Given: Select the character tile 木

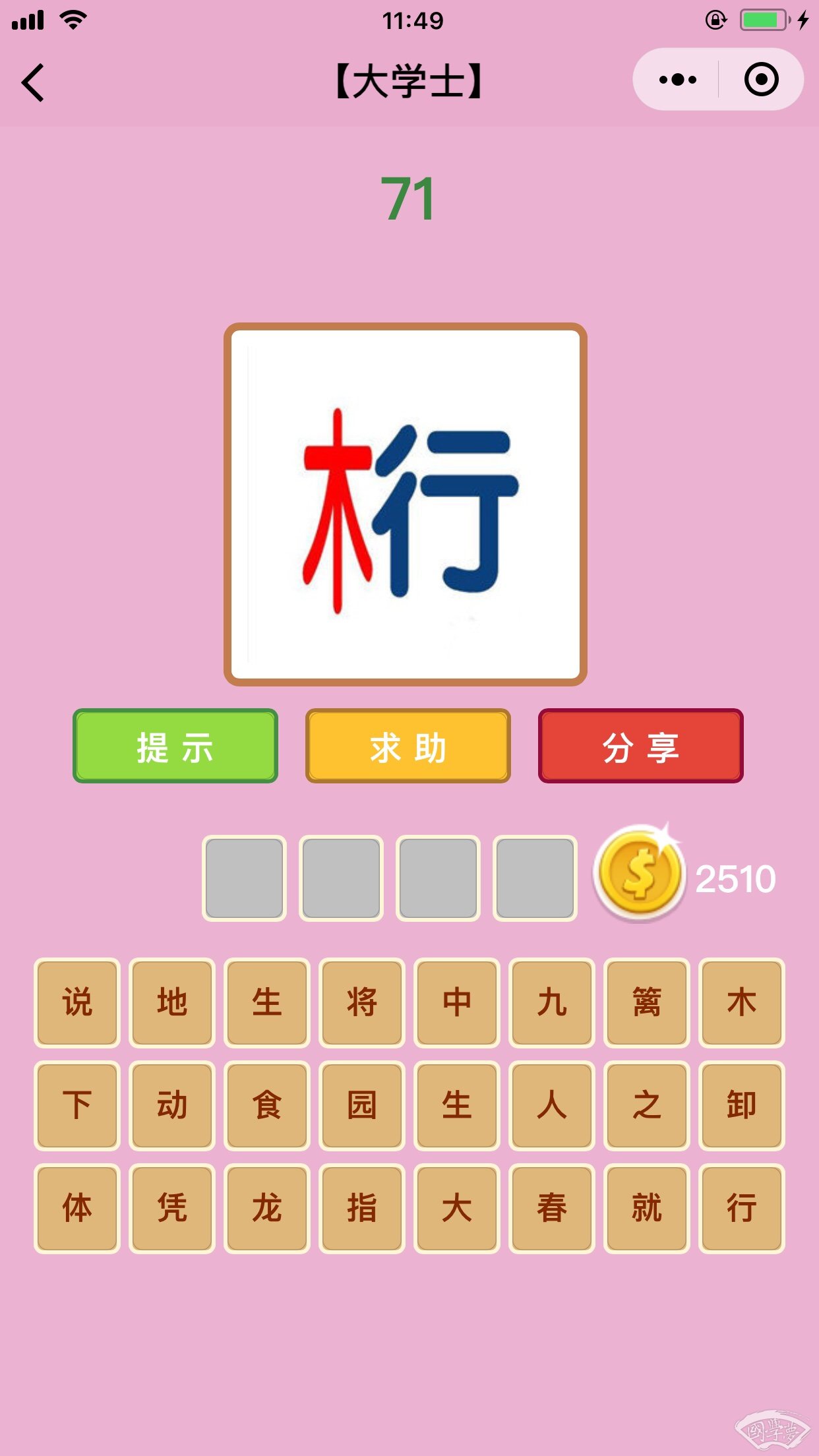Looking at the screenshot, I should 742,1002.
